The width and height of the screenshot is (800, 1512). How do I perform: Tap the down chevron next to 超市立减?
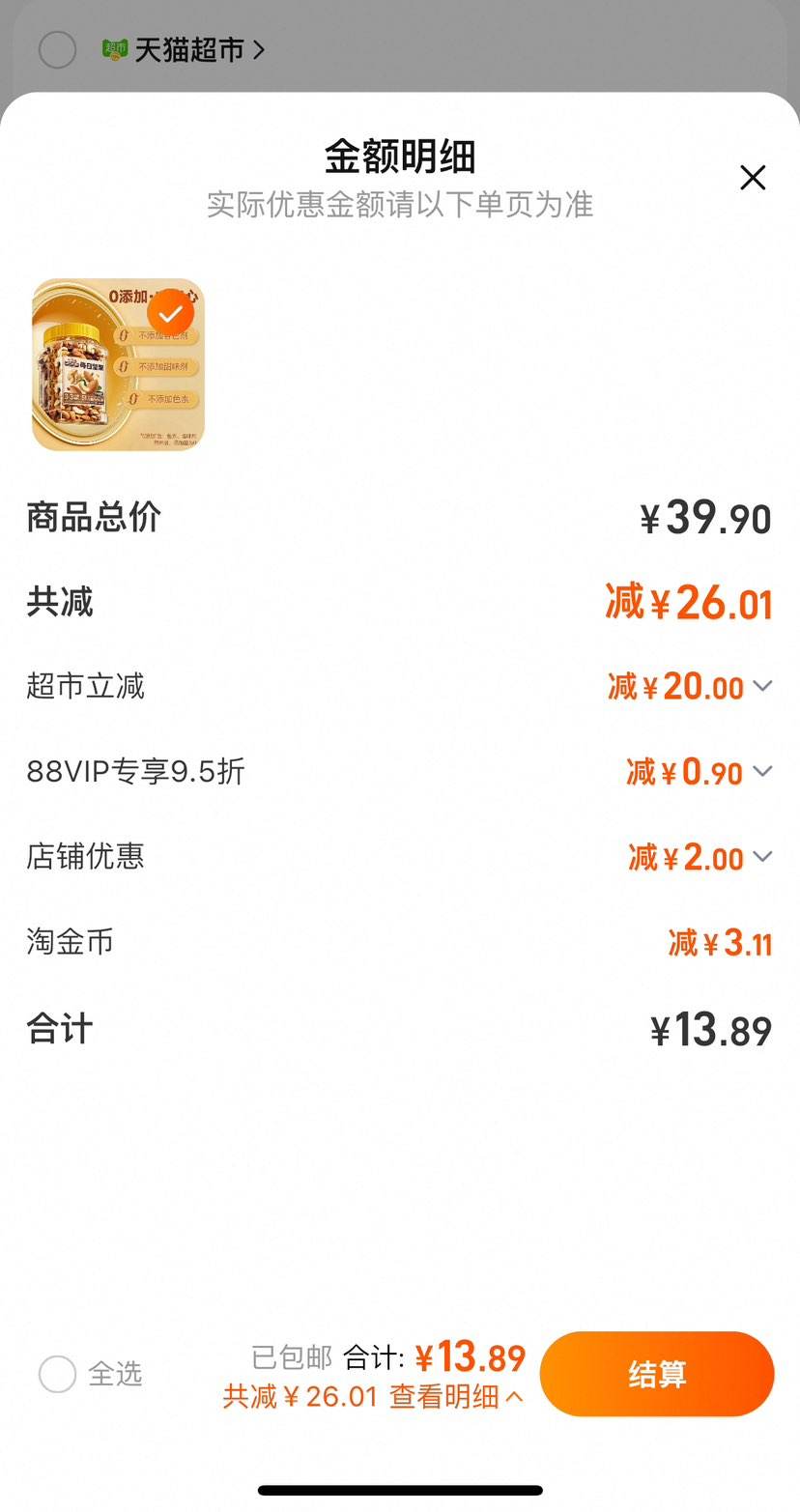click(x=763, y=686)
